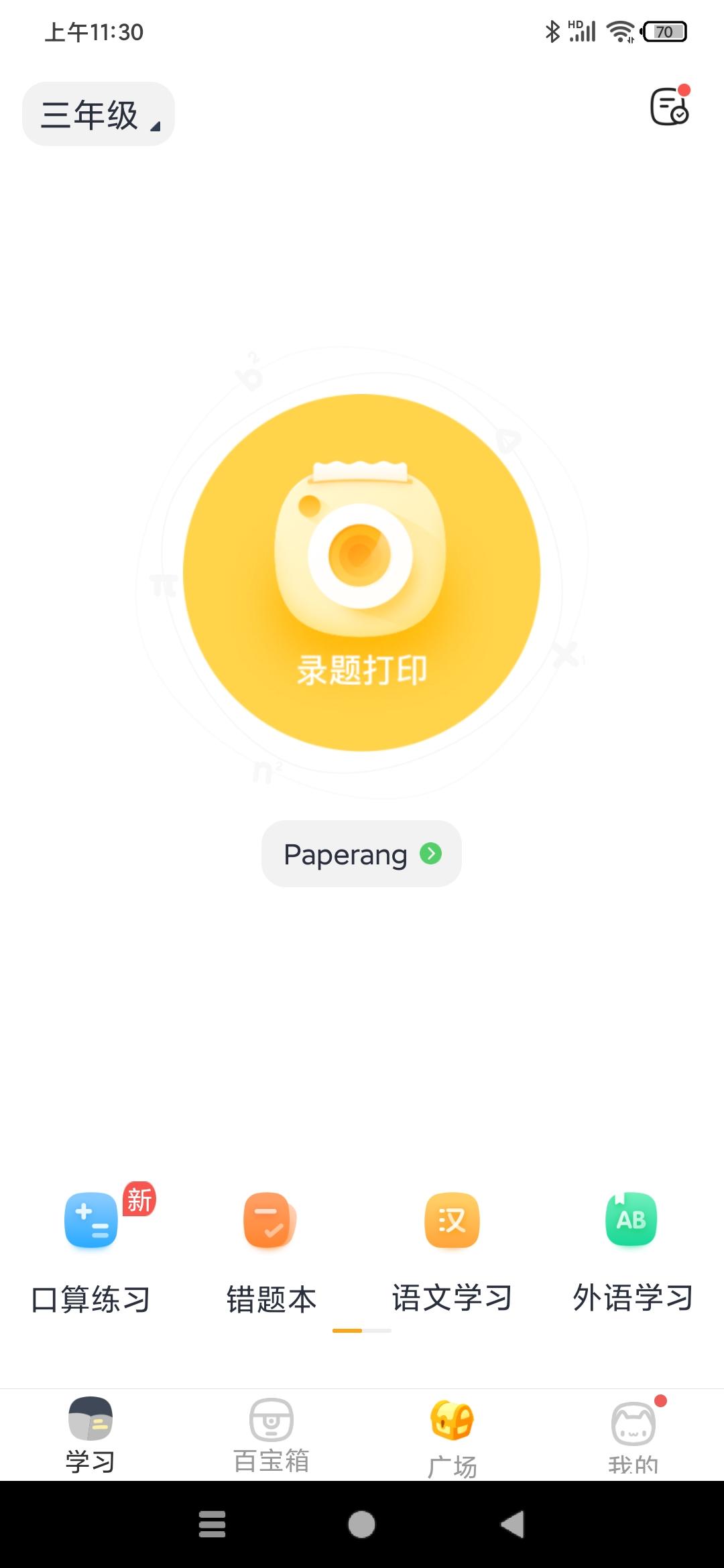The width and height of the screenshot is (724, 1568).
Task: Tap the 录题打印 camera button
Action: click(361, 572)
